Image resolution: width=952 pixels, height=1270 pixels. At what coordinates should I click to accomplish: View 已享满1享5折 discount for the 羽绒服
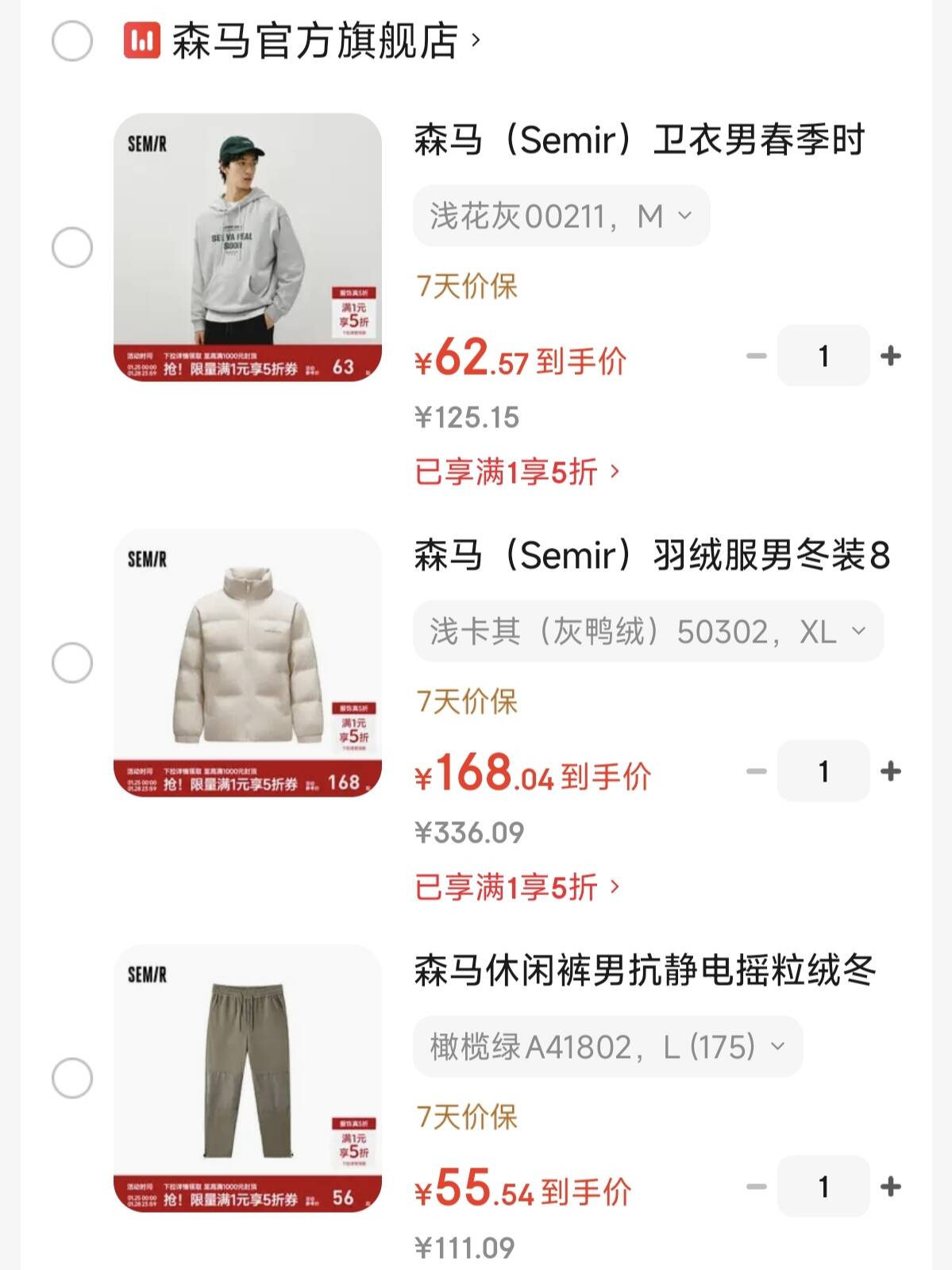[x=516, y=887]
